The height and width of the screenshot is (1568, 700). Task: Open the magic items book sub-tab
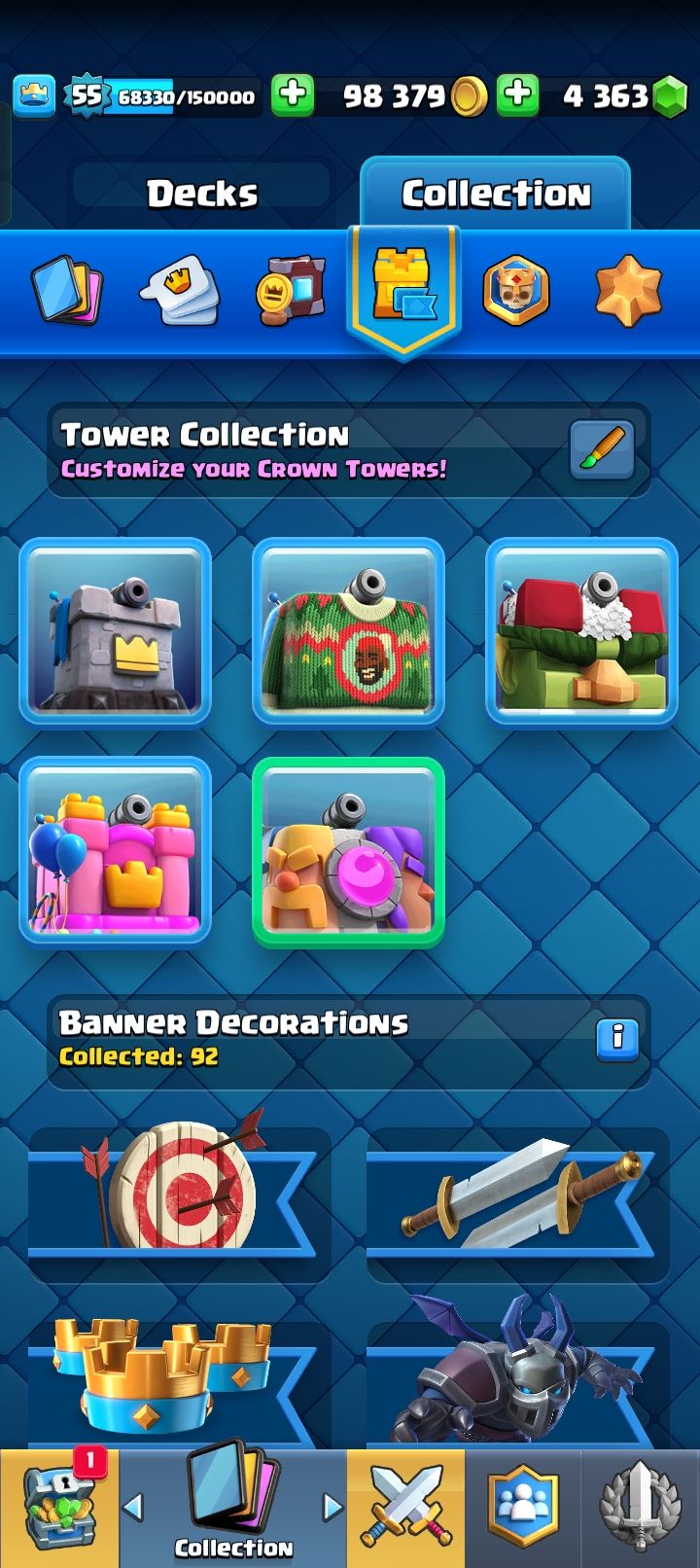click(290, 290)
